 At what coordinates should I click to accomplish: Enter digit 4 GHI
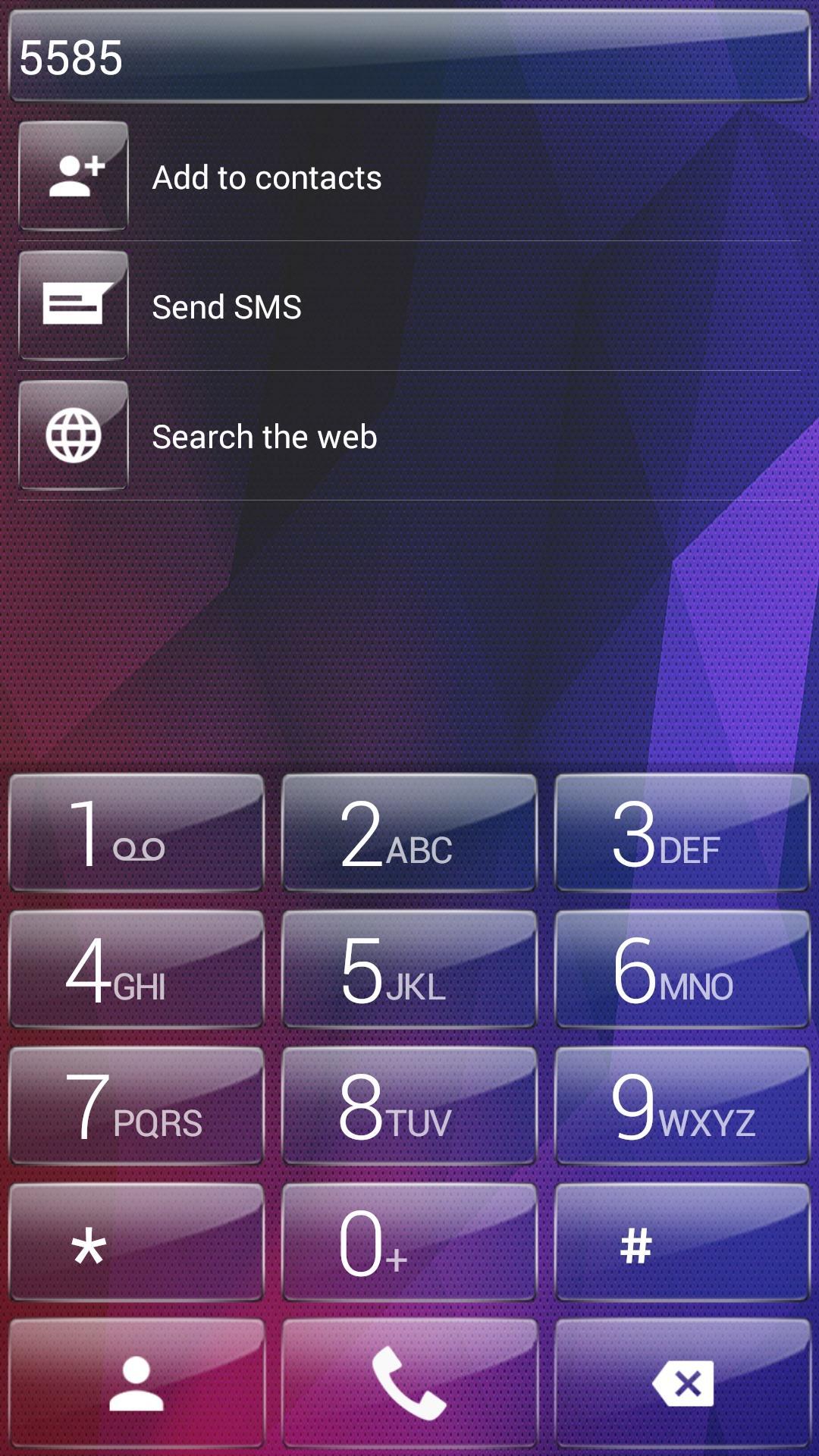tap(136, 969)
